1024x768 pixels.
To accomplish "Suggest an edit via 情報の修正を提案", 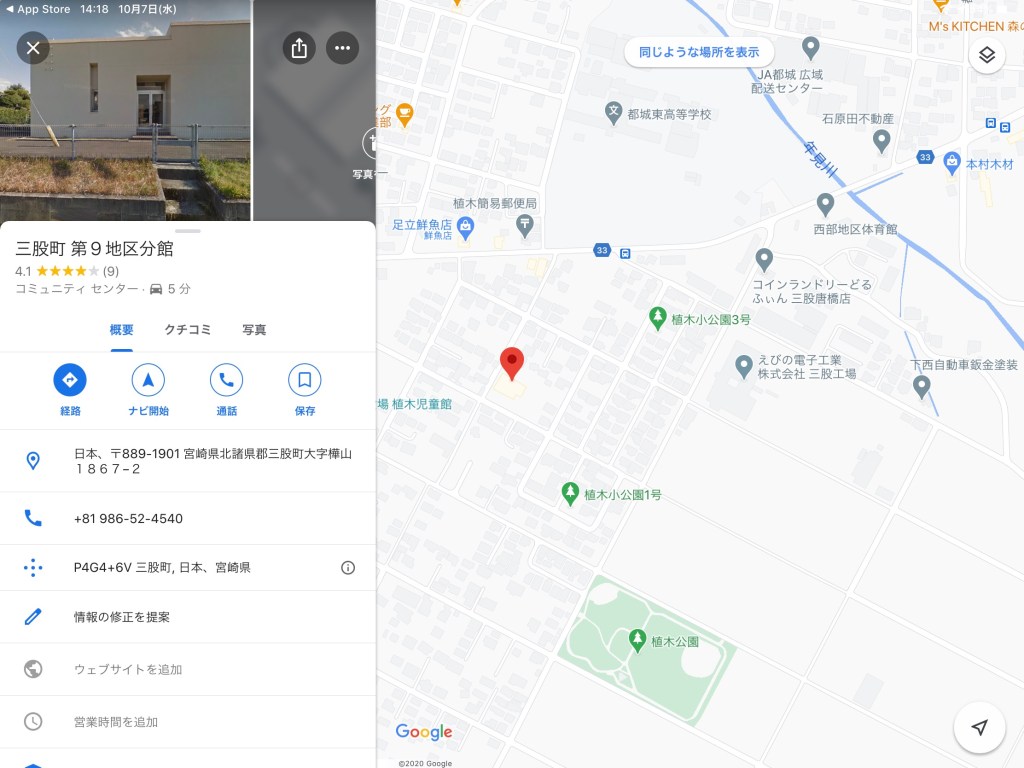I will (122, 617).
